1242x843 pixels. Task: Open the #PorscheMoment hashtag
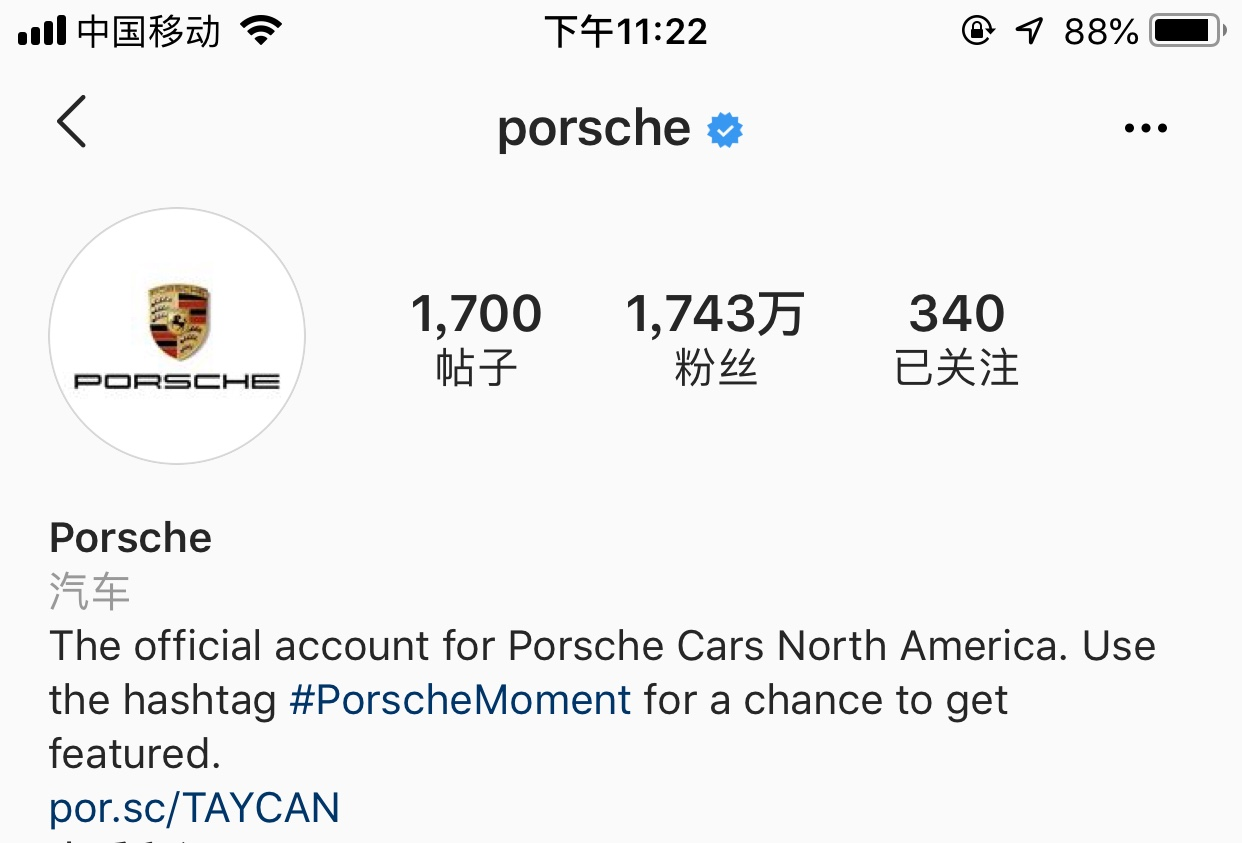(x=460, y=699)
